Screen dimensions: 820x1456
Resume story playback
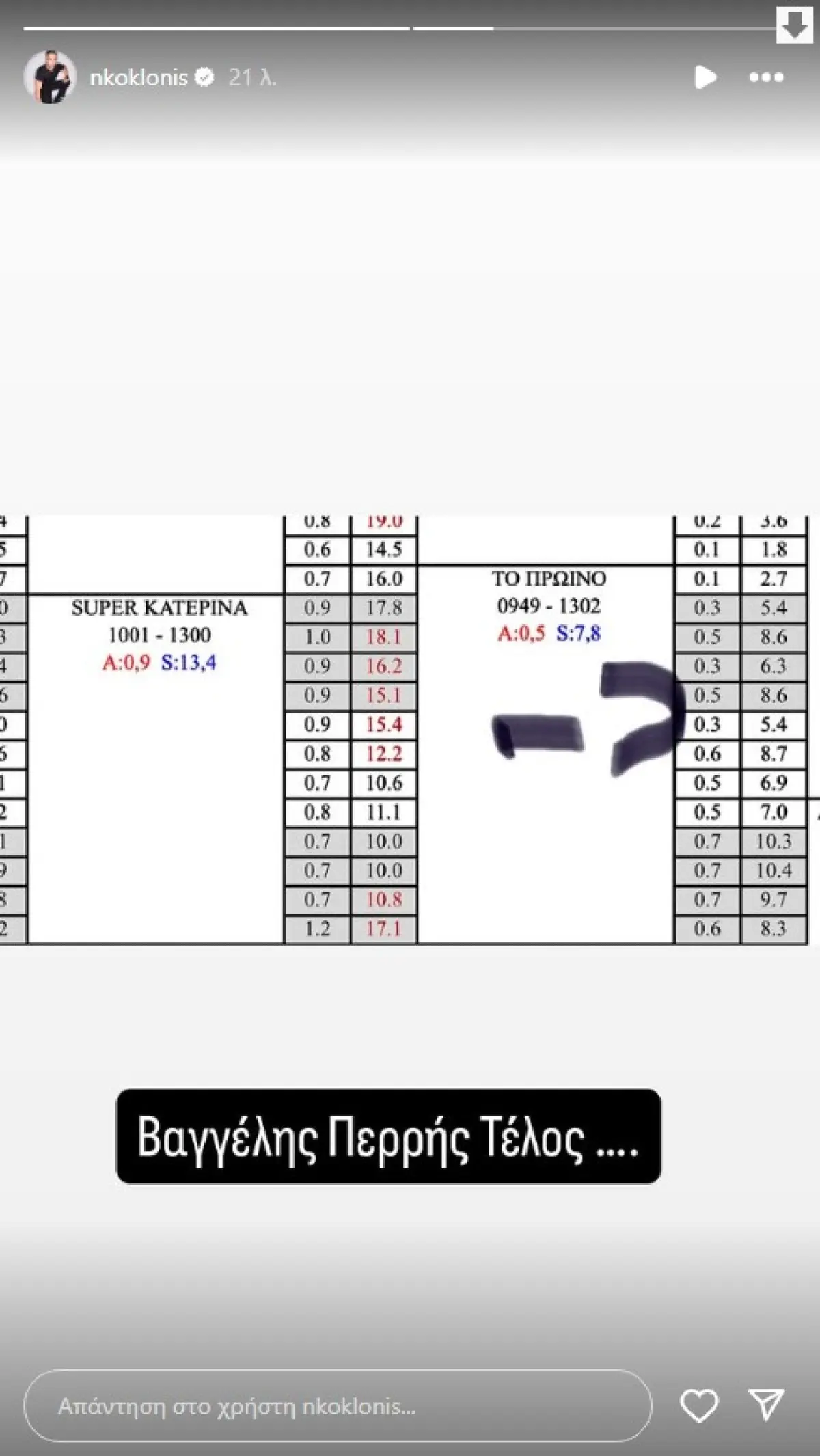point(705,77)
